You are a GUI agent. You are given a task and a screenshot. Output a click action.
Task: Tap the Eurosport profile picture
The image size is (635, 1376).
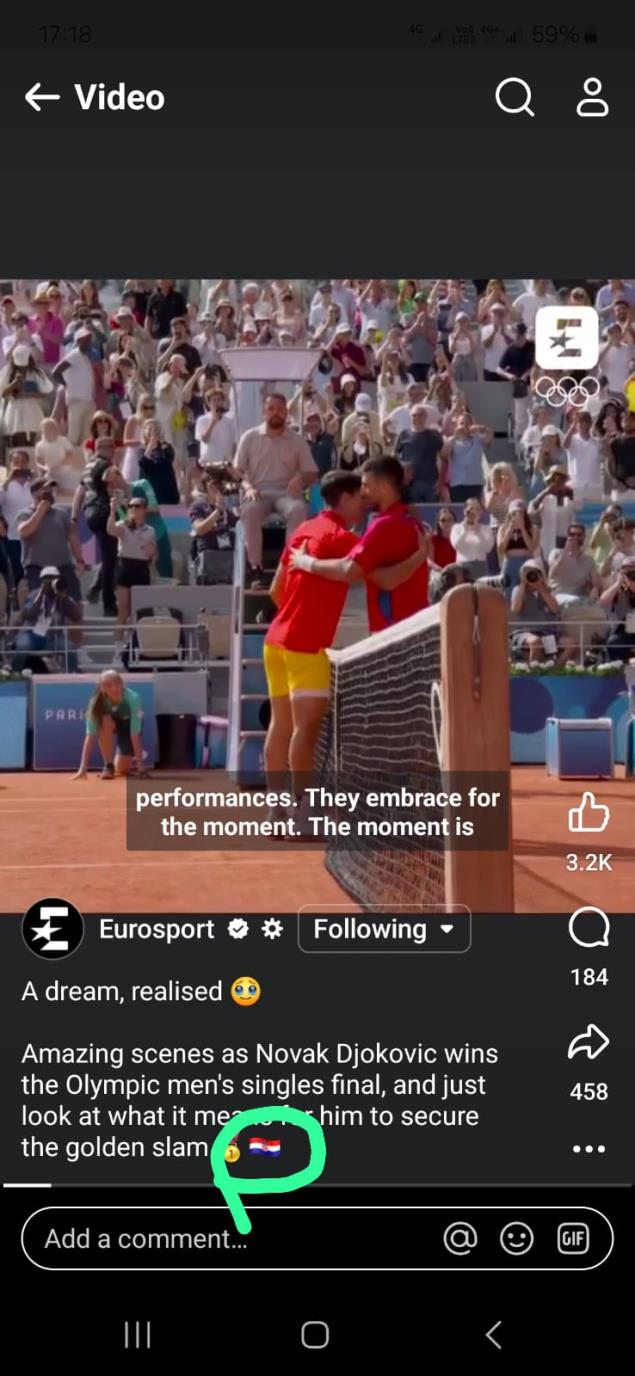(52, 929)
